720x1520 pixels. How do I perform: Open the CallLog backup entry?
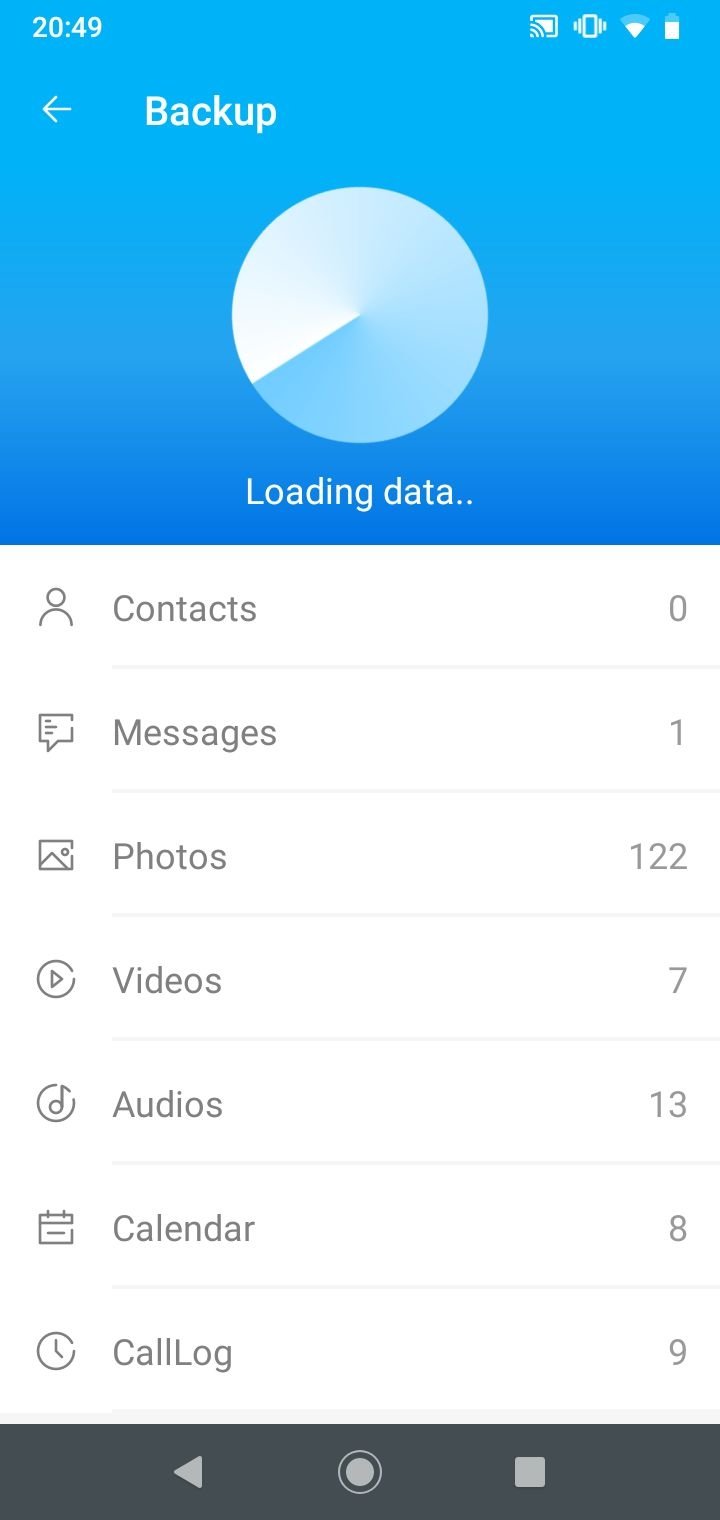click(360, 1352)
